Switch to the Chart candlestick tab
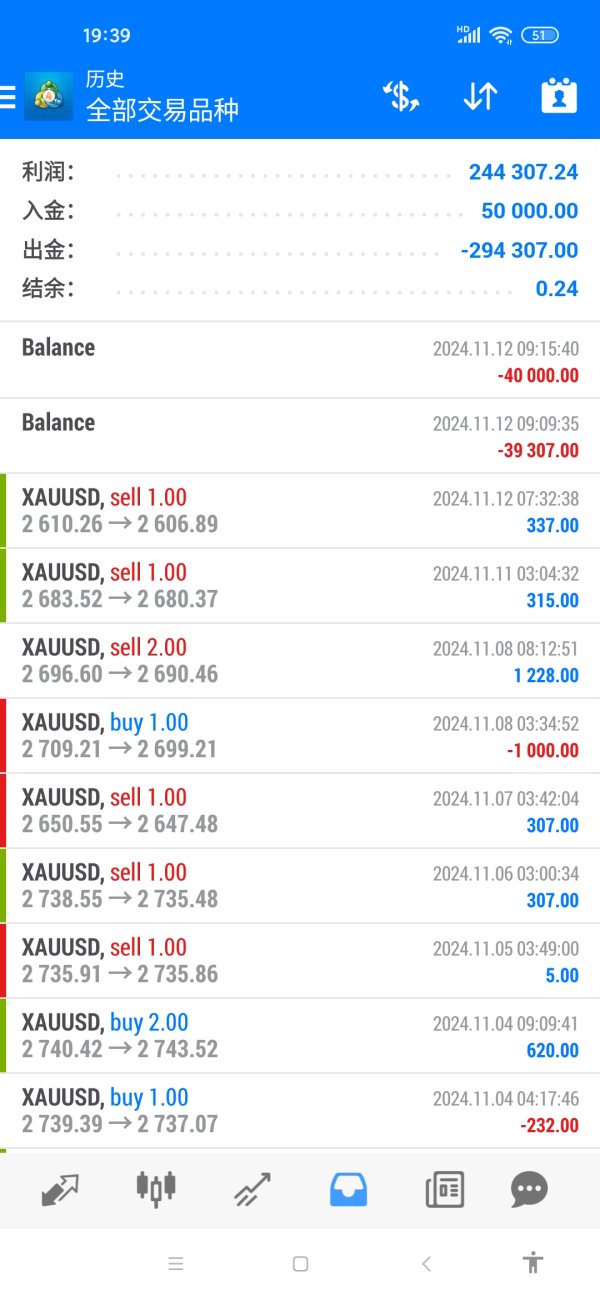Viewport: 600px width, 1300px height. [x=155, y=1188]
